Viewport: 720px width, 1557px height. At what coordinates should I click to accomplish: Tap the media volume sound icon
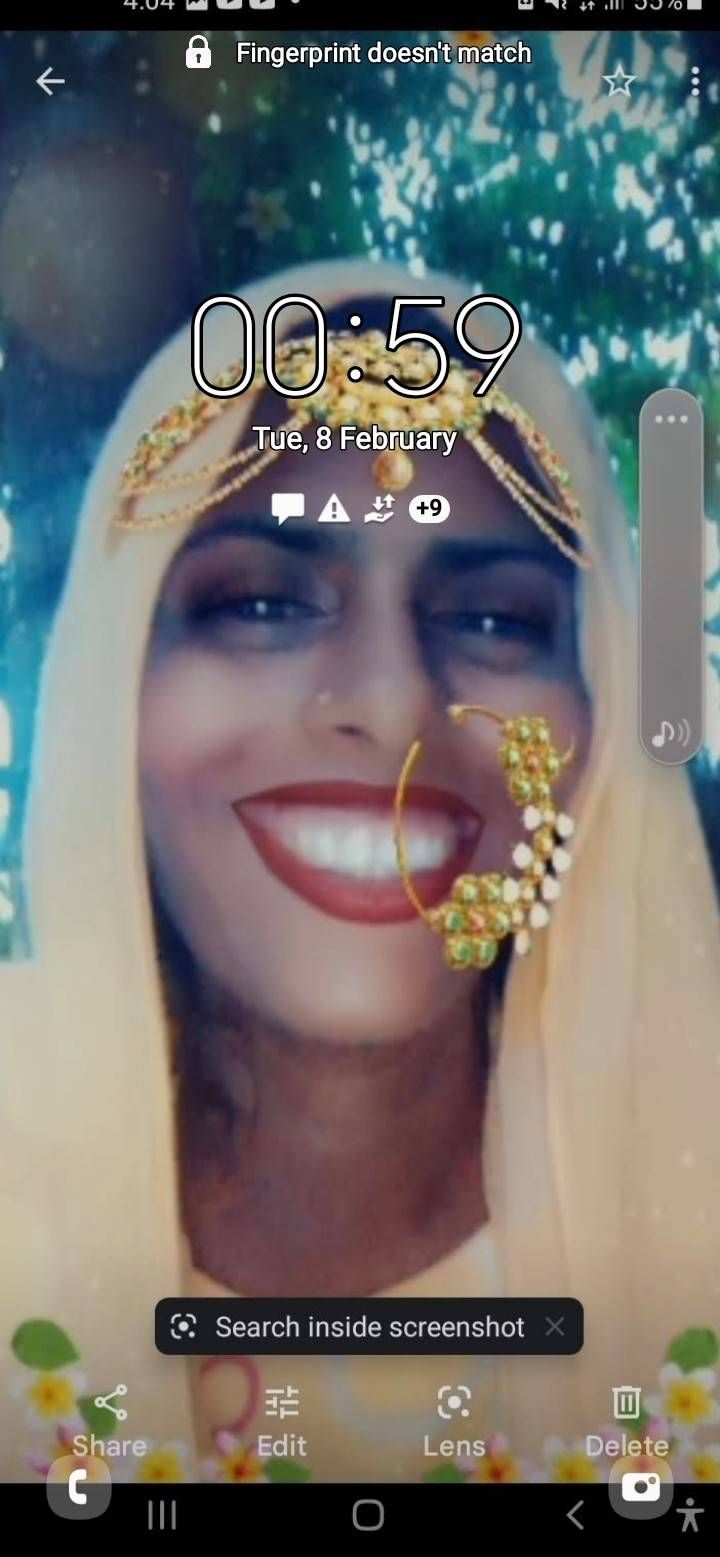pos(670,735)
